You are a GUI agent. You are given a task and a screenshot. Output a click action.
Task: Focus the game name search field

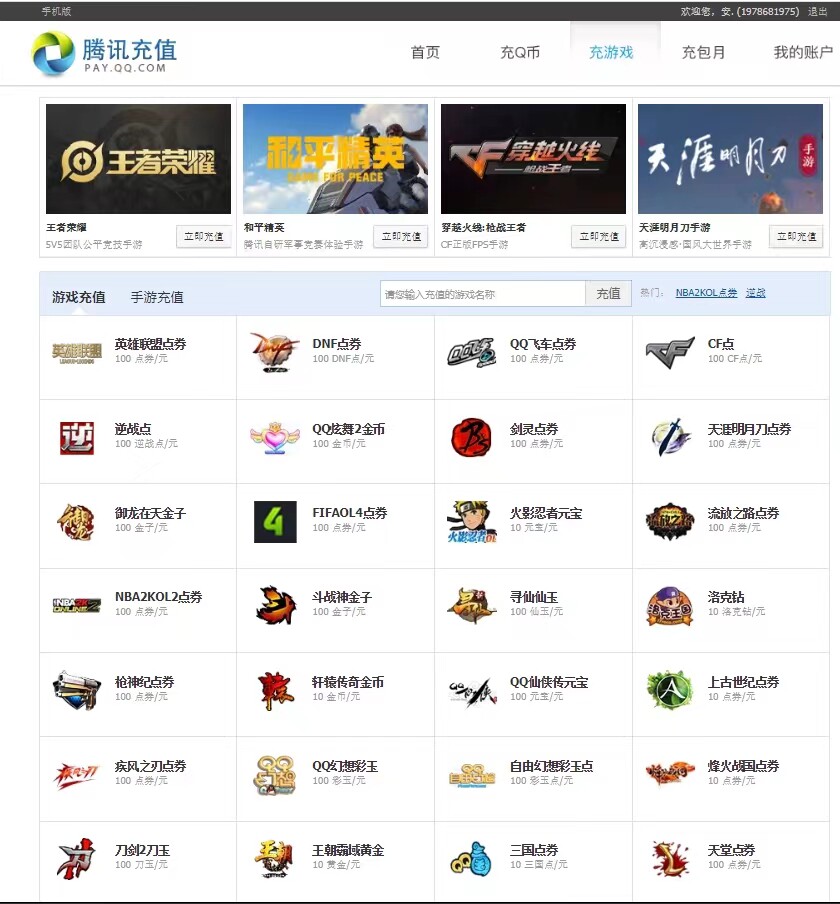482,294
